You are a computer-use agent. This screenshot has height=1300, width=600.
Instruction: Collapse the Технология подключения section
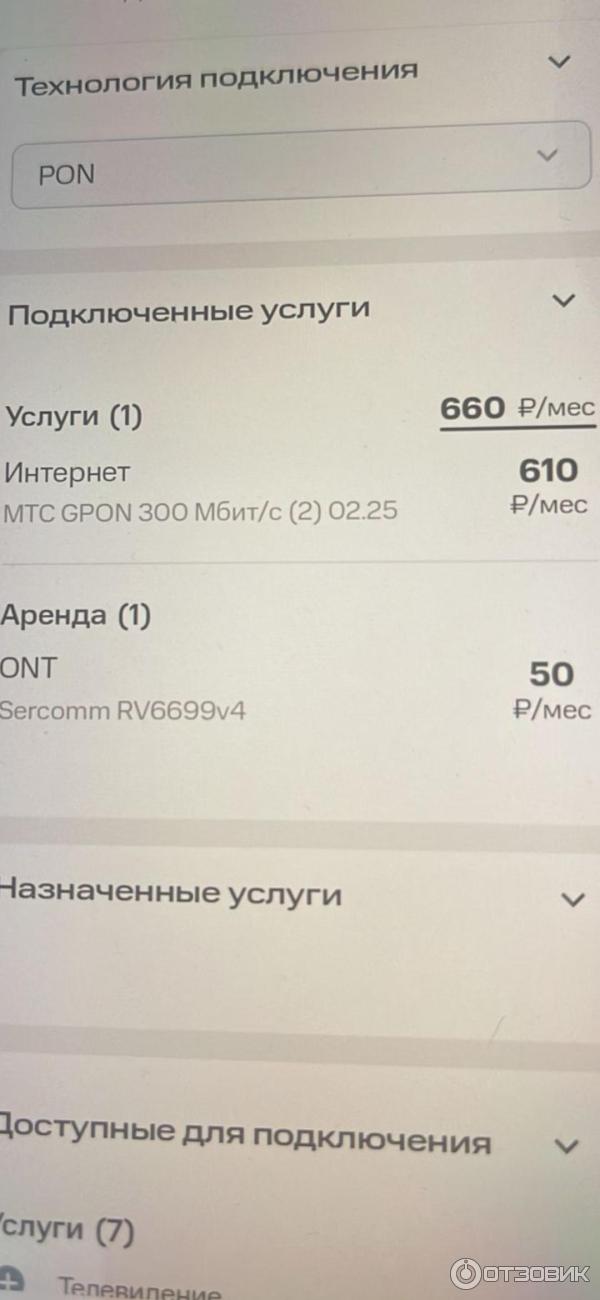click(x=560, y=62)
